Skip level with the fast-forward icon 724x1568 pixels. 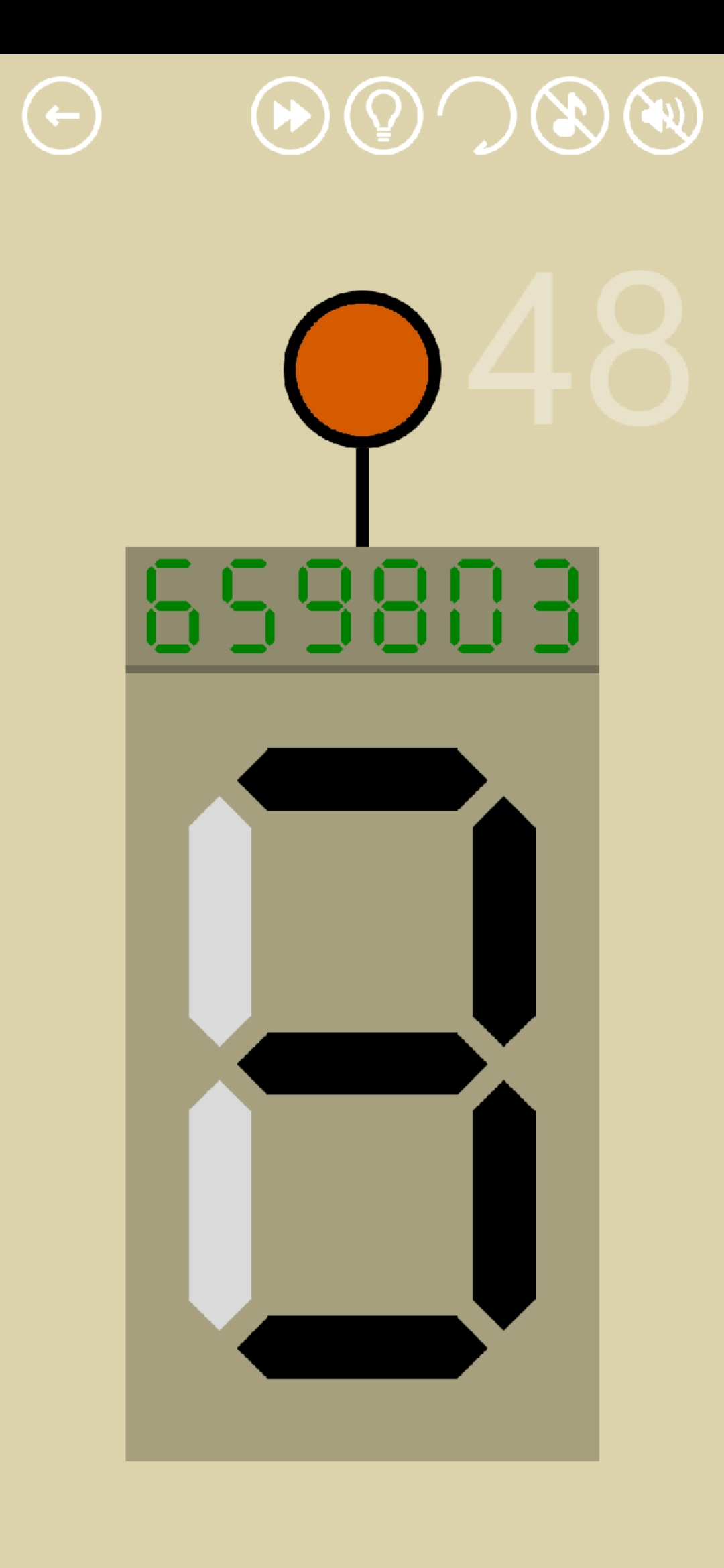pyautogui.click(x=290, y=116)
